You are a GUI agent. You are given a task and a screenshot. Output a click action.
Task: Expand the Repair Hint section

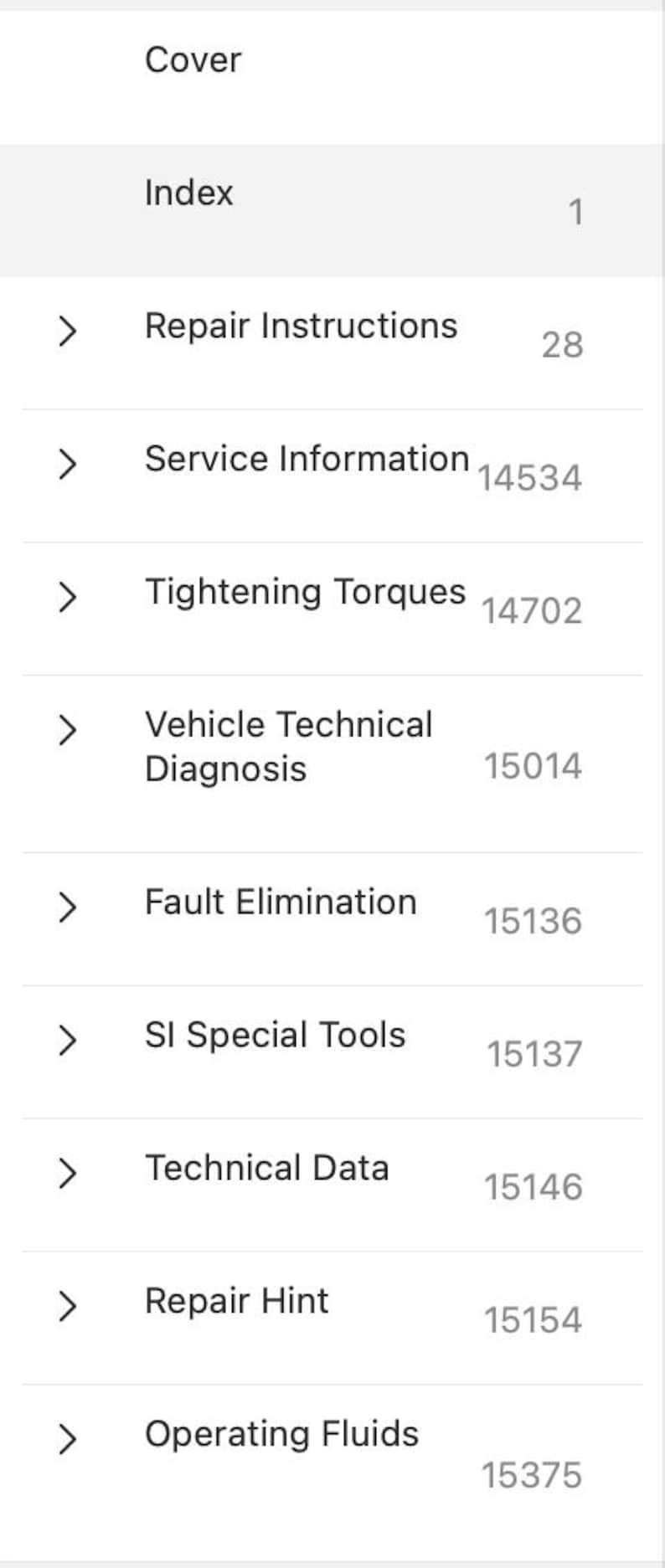pyautogui.click(x=67, y=1307)
